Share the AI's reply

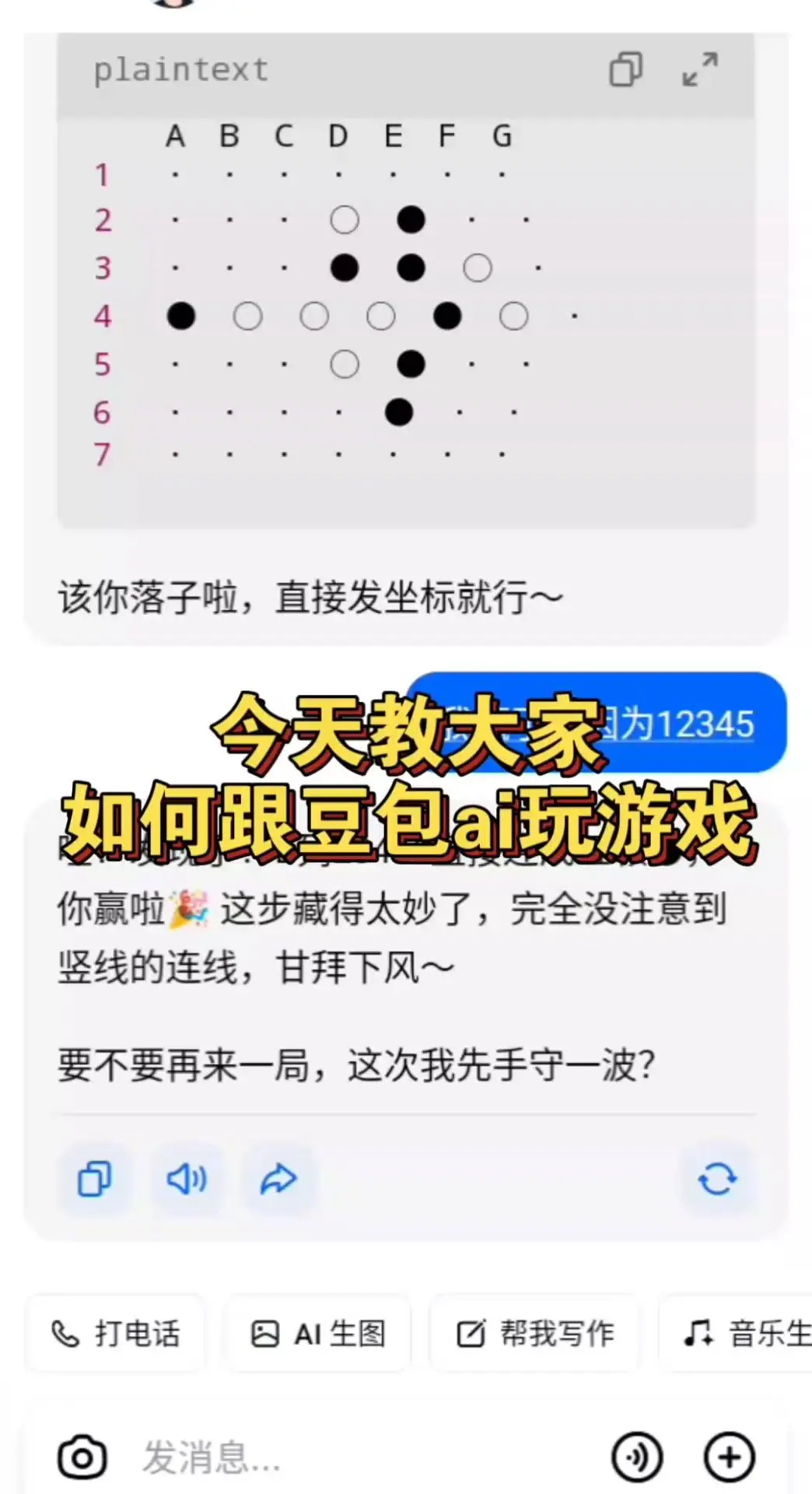click(x=278, y=1179)
